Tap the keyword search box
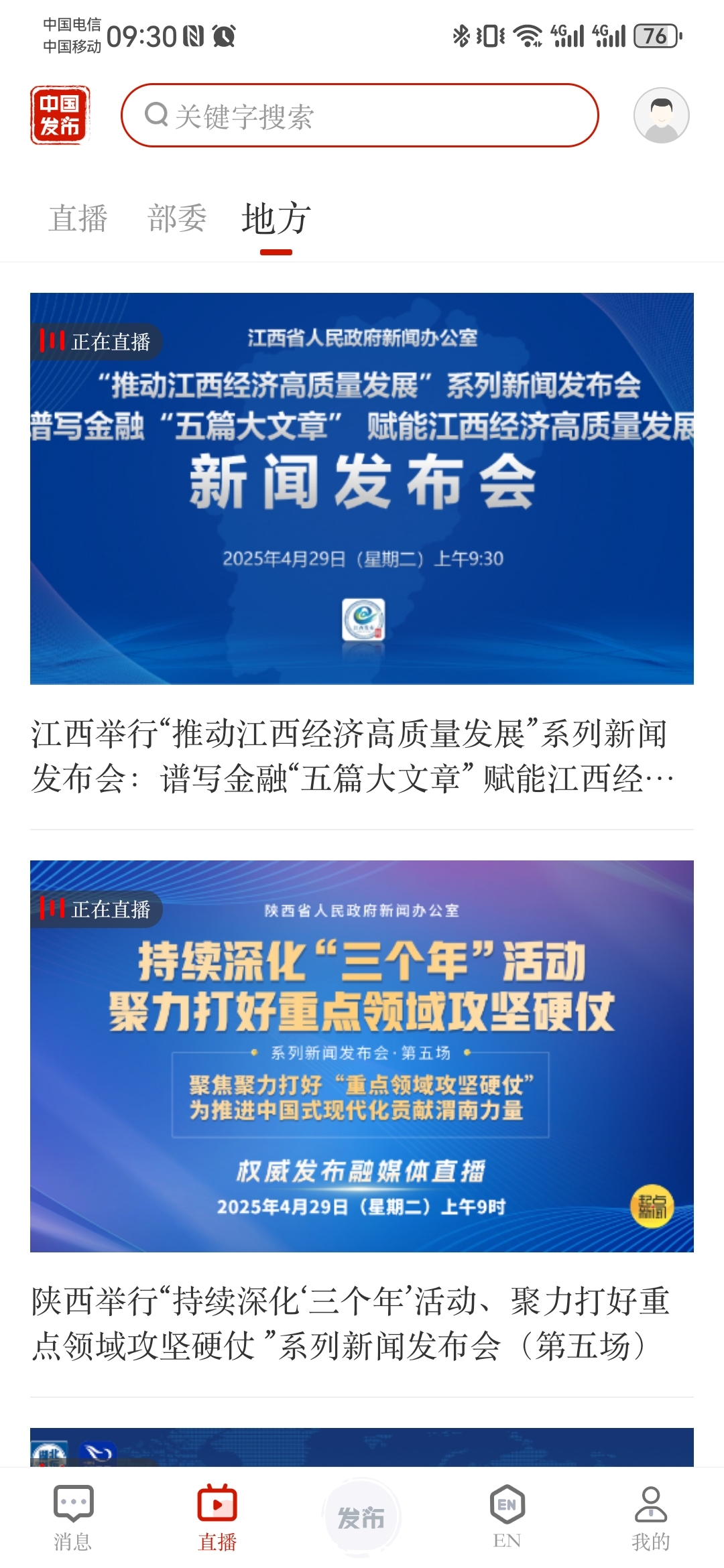 click(x=360, y=115)
